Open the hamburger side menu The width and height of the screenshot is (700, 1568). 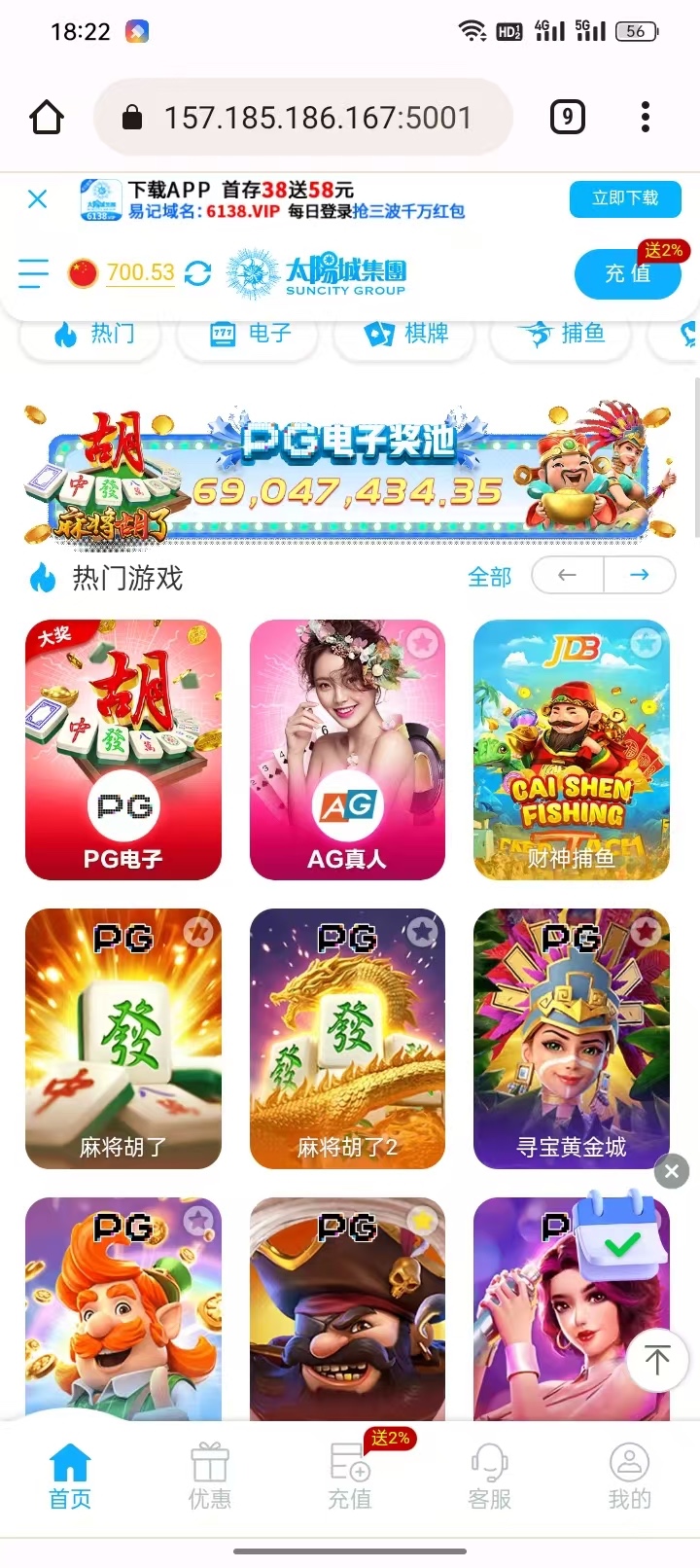tap(33, 273)
